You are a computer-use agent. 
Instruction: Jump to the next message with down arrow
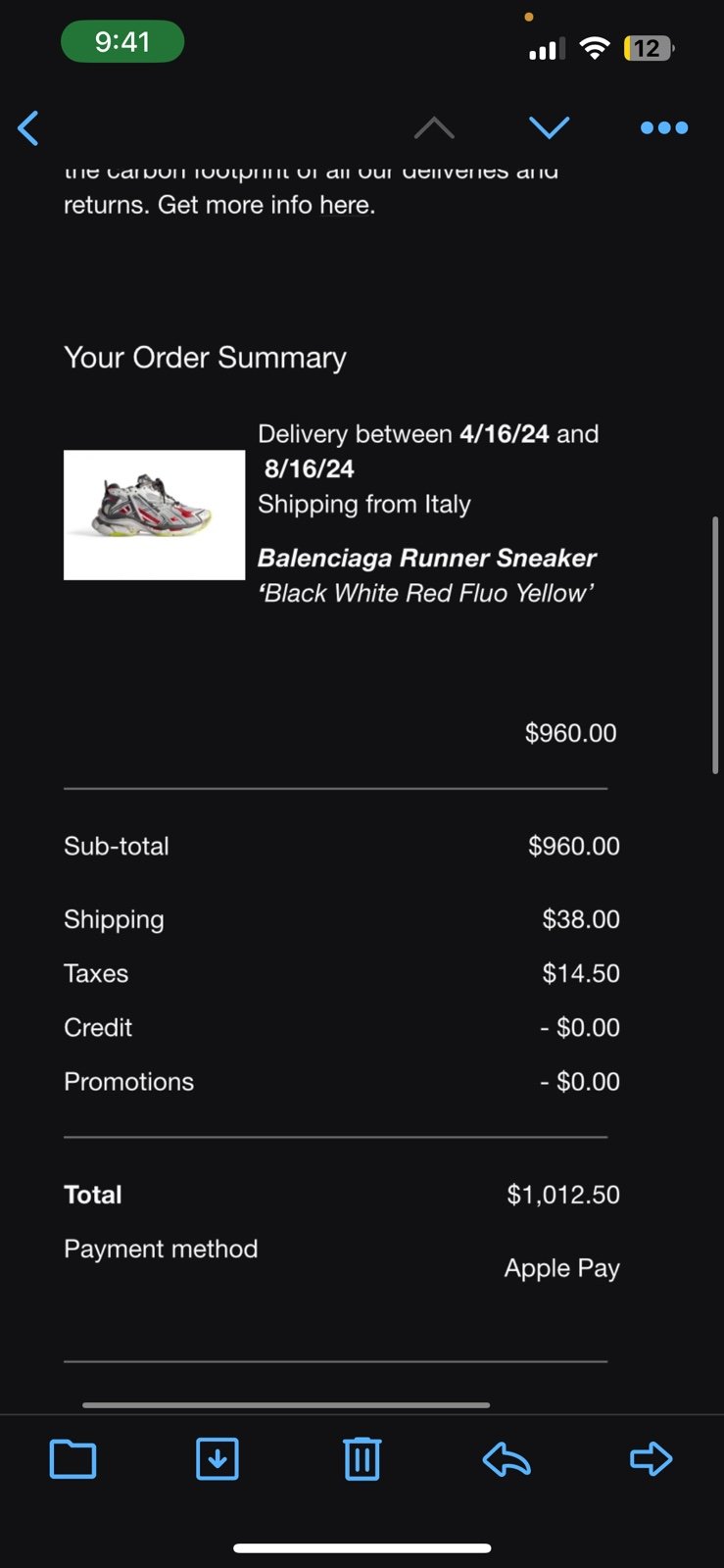pyautogui.click(x=549, y=127)
